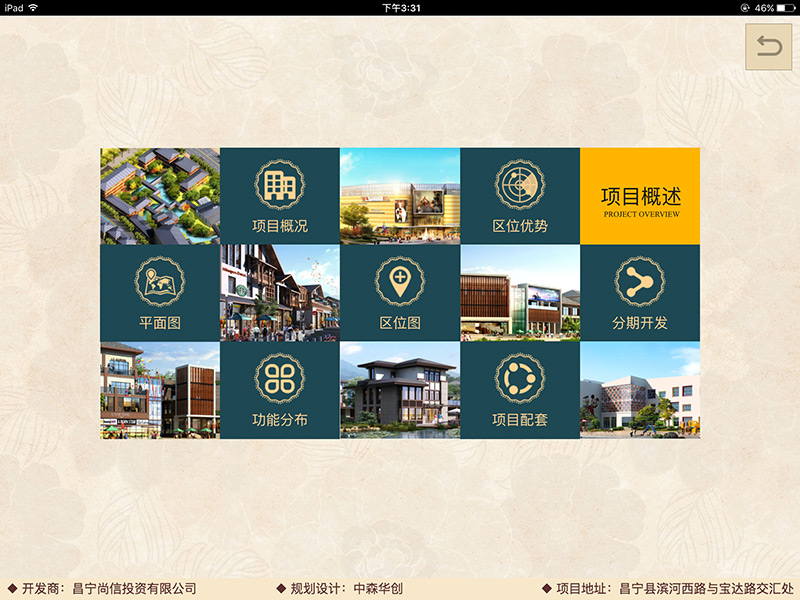Go back with the return arrow
Screen dimensions: 800x600
coord(768,47)
